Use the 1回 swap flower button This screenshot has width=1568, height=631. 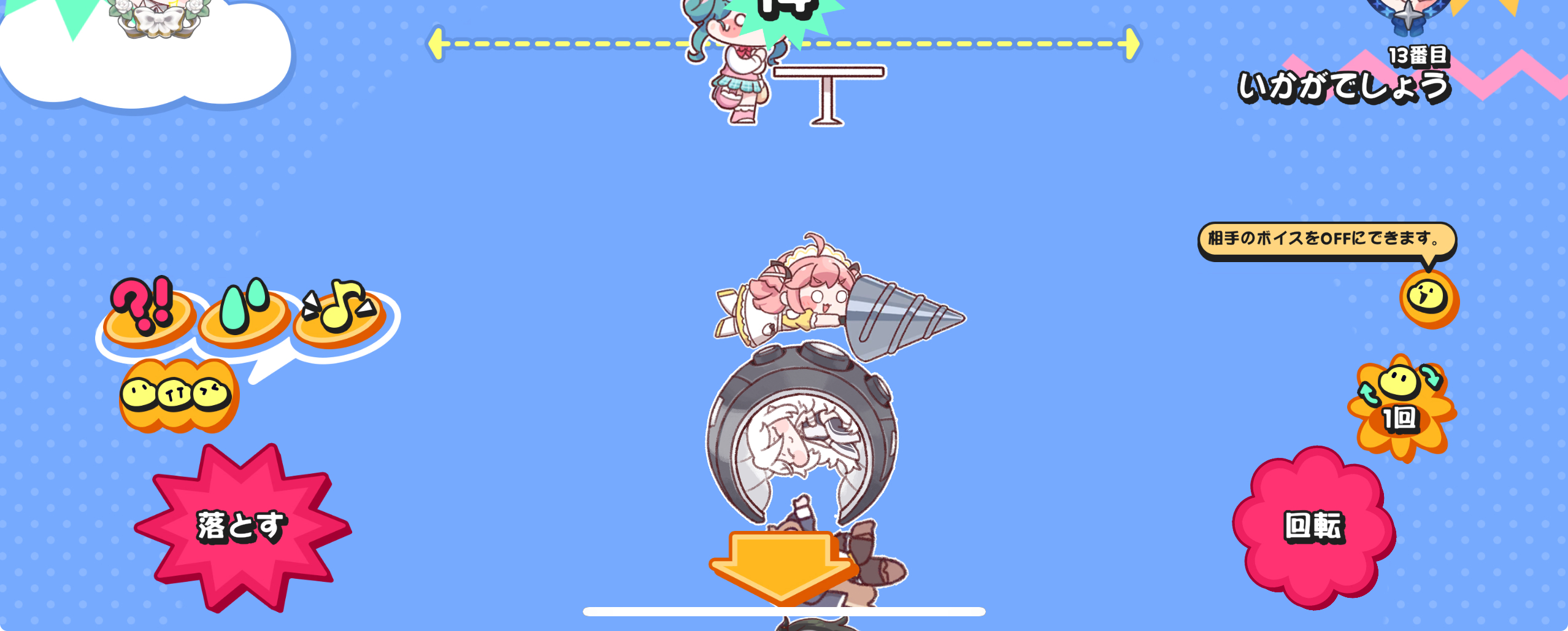click(x=1401, y=406)
